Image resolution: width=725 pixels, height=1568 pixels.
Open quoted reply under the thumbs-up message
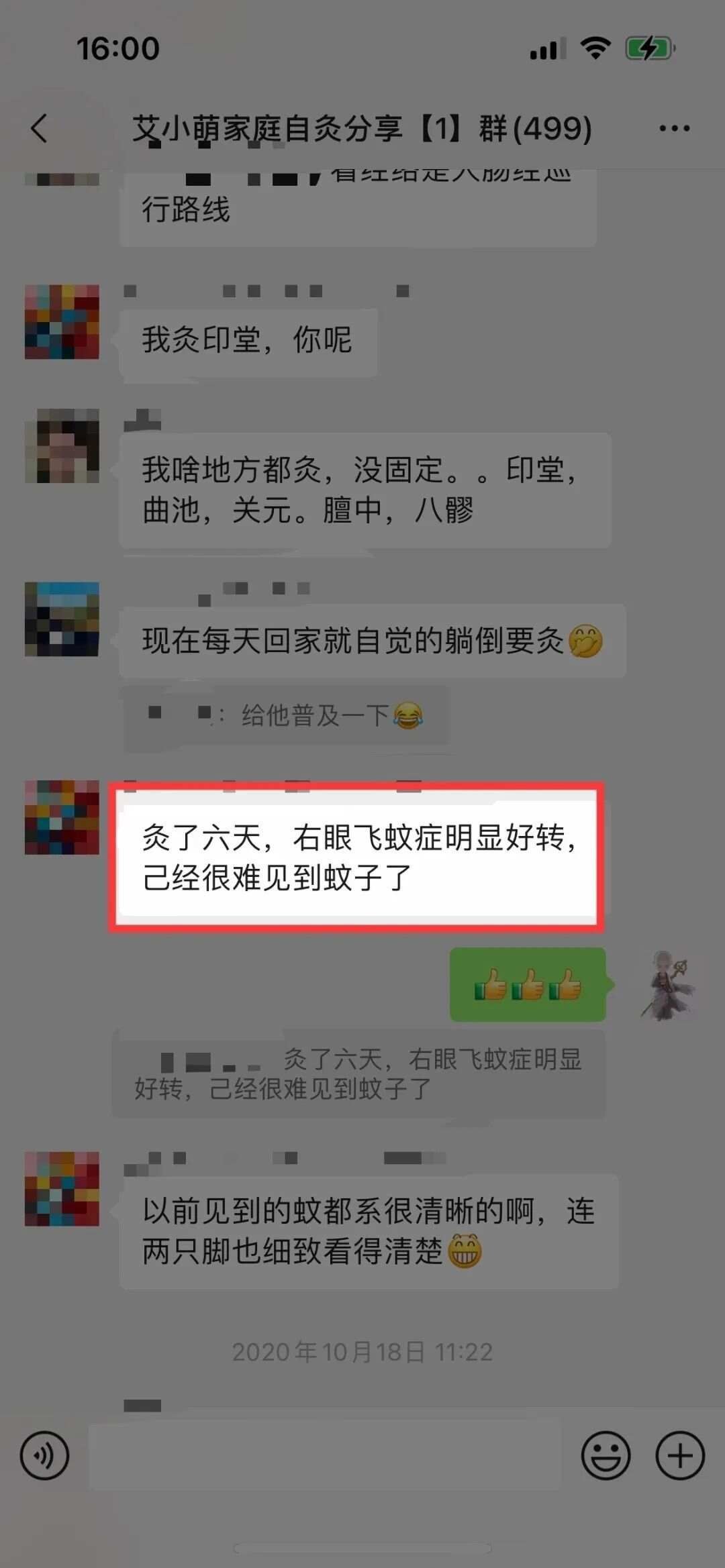click(358, 1074)
